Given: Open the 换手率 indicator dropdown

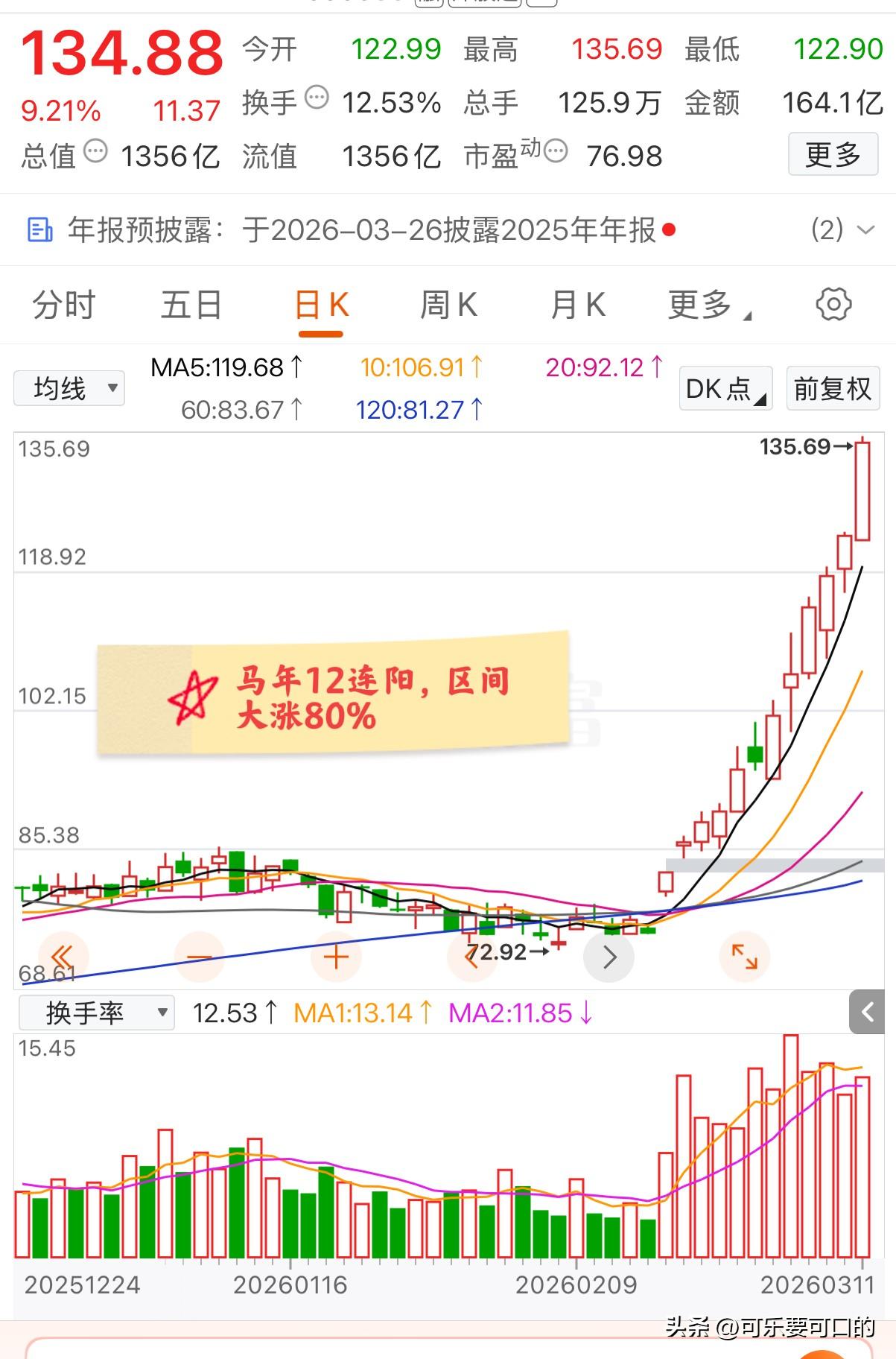Looking at the screenshot, I should tap(97, 1012).
